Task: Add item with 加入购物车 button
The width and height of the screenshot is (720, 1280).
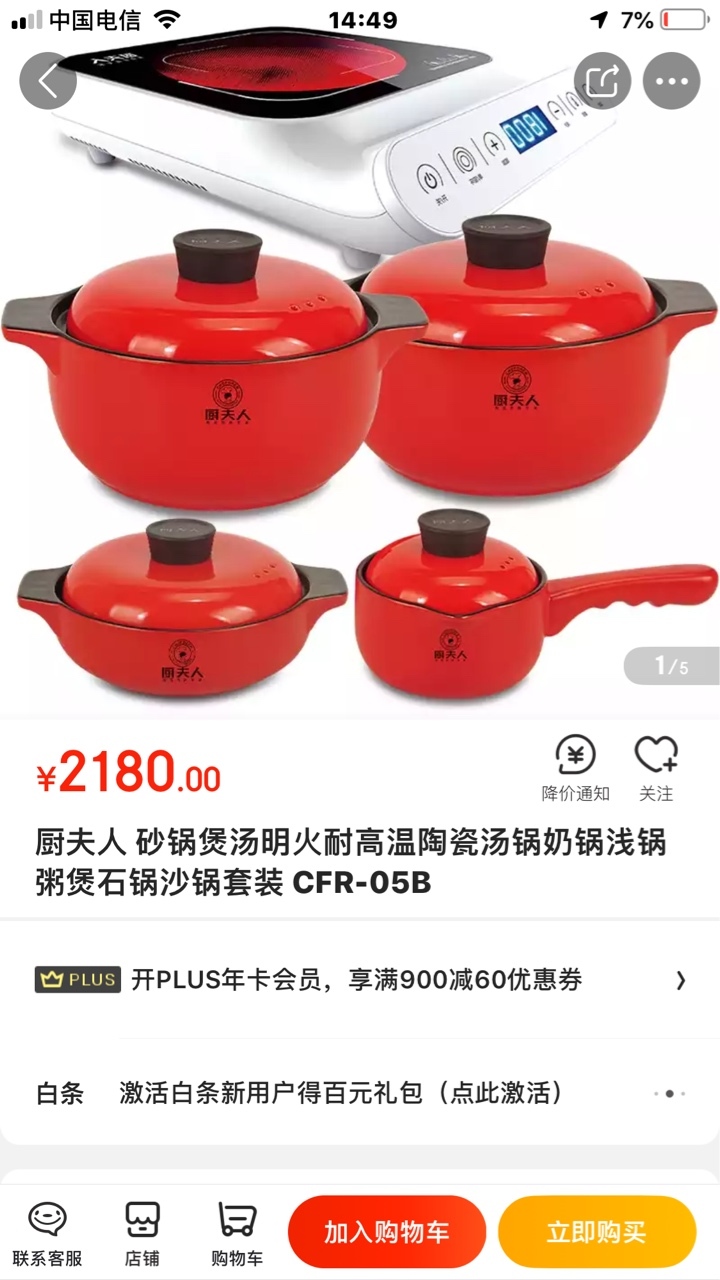Action: 387,1232
